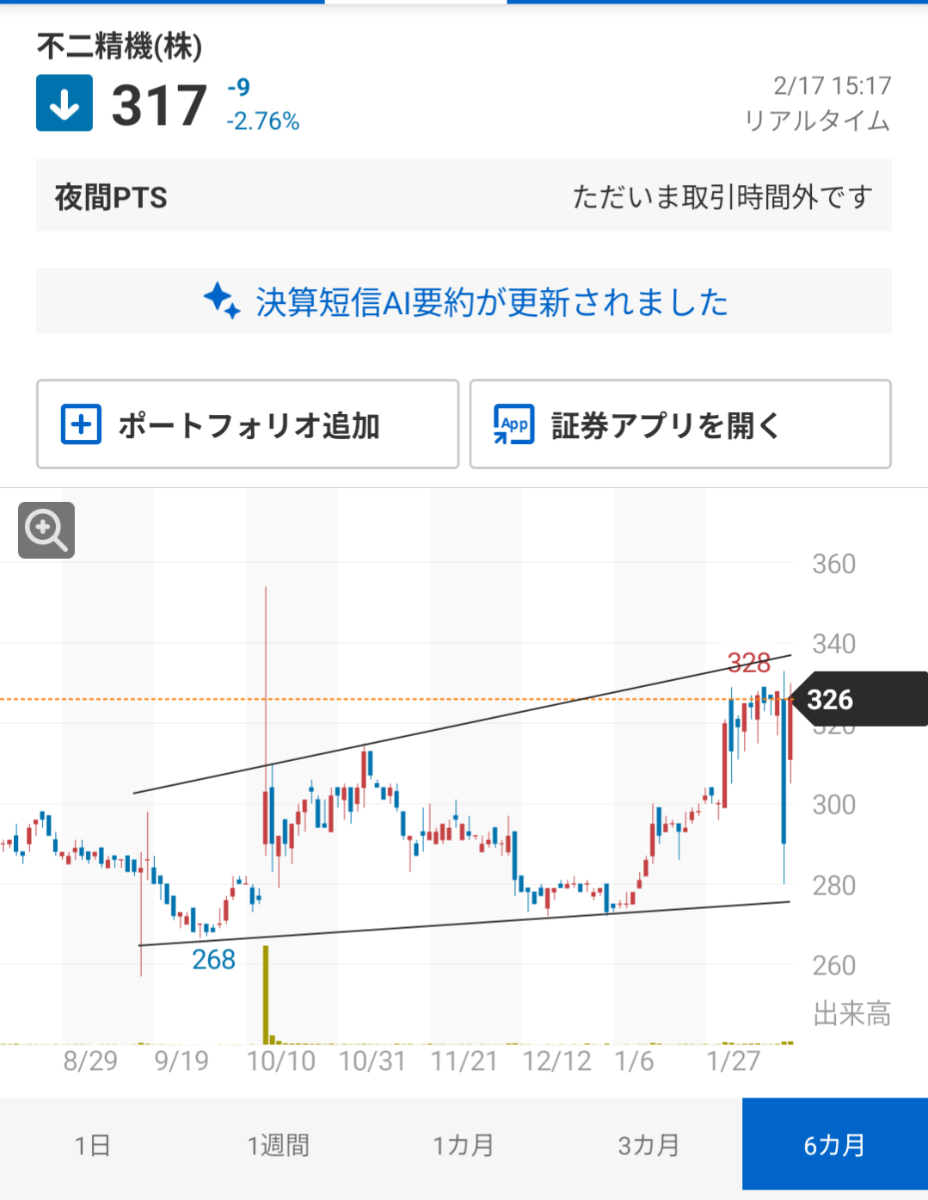This screenshot has width=928, height=1200.
Task: Click the blue down-arrow price indicator icon
Action: tap(63, 103)
